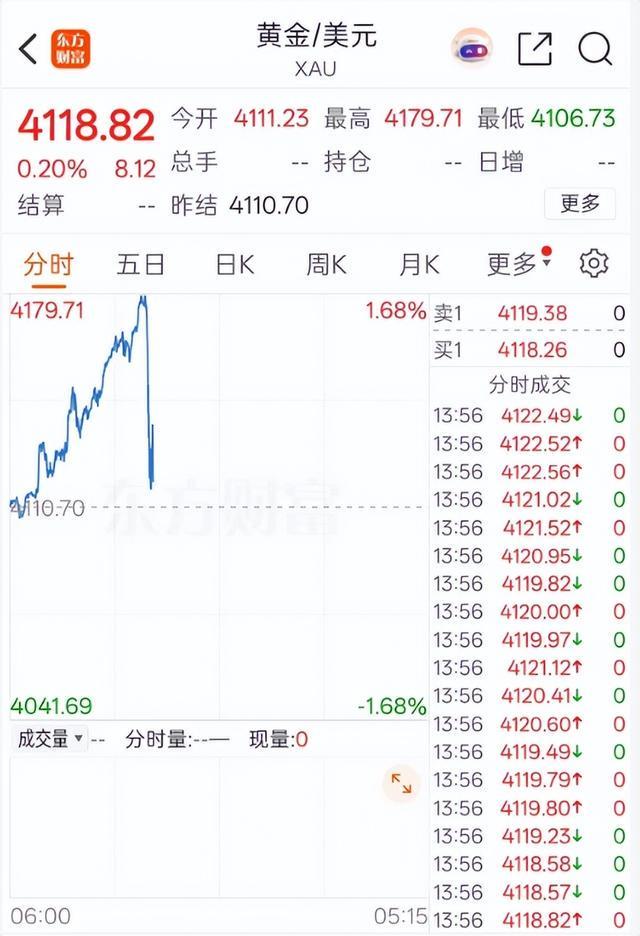This screenshot has height=936, width=640.
Task: Open the search magnifier
Action: pyautogui.click(x=595, y=48)
